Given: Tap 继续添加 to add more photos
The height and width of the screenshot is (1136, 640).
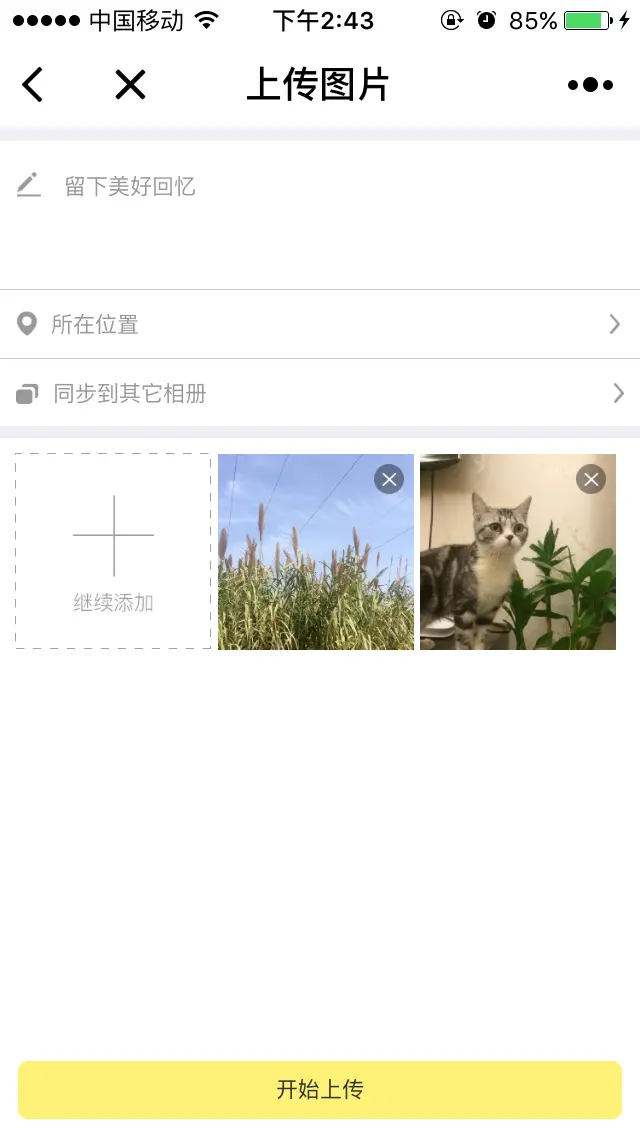Looking at the screenshot, I should (x=113, y=551).
